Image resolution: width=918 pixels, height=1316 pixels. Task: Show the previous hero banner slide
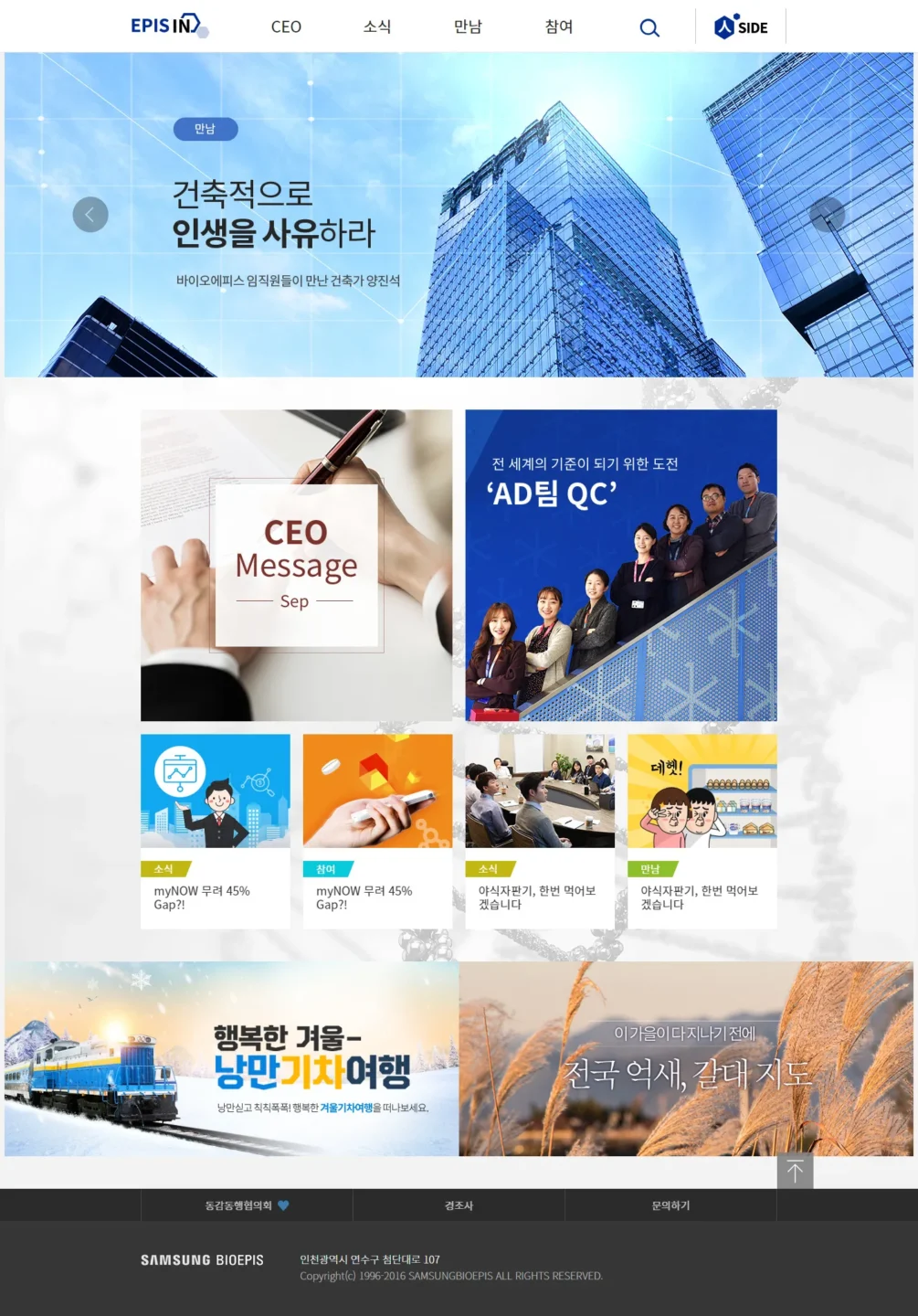click(x=90, y=215)
